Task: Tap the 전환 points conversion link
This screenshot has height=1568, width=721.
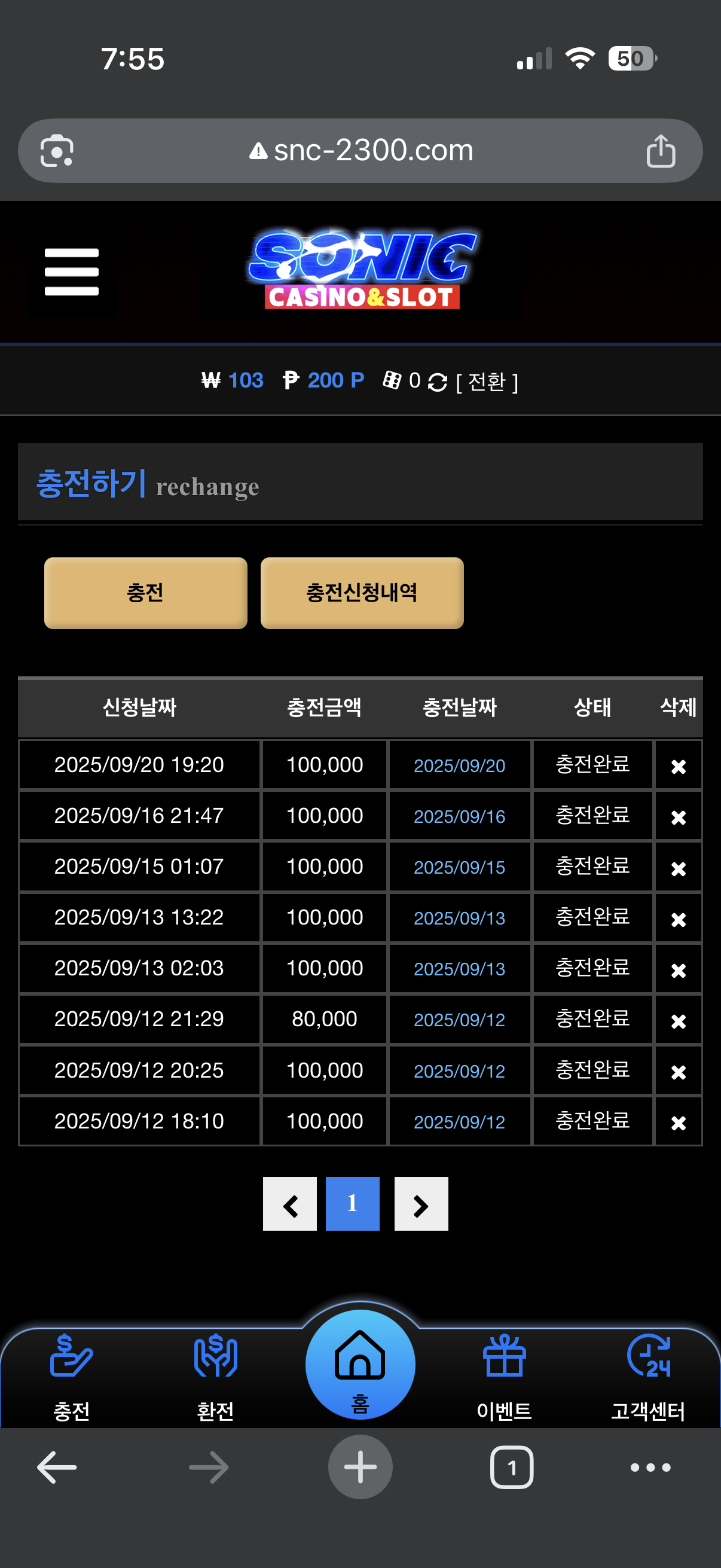Action: [x=487, y=382]
